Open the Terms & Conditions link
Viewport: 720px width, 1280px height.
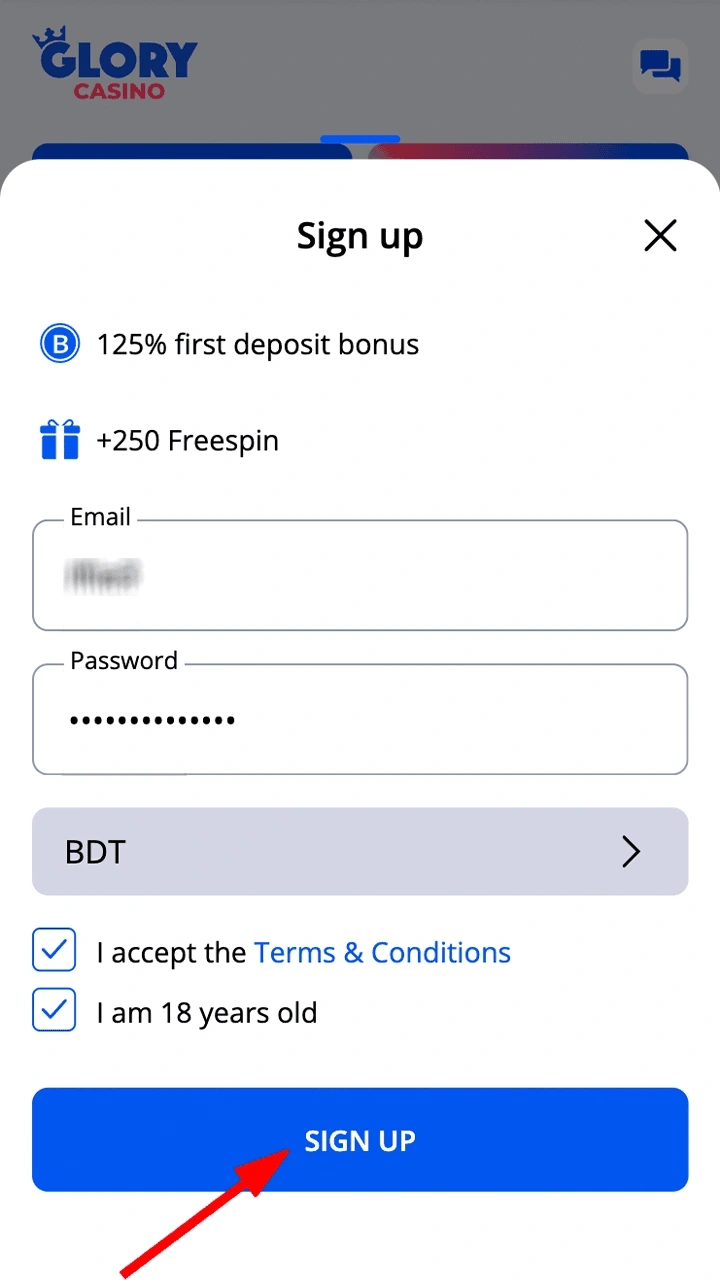(x=382, y=952)
